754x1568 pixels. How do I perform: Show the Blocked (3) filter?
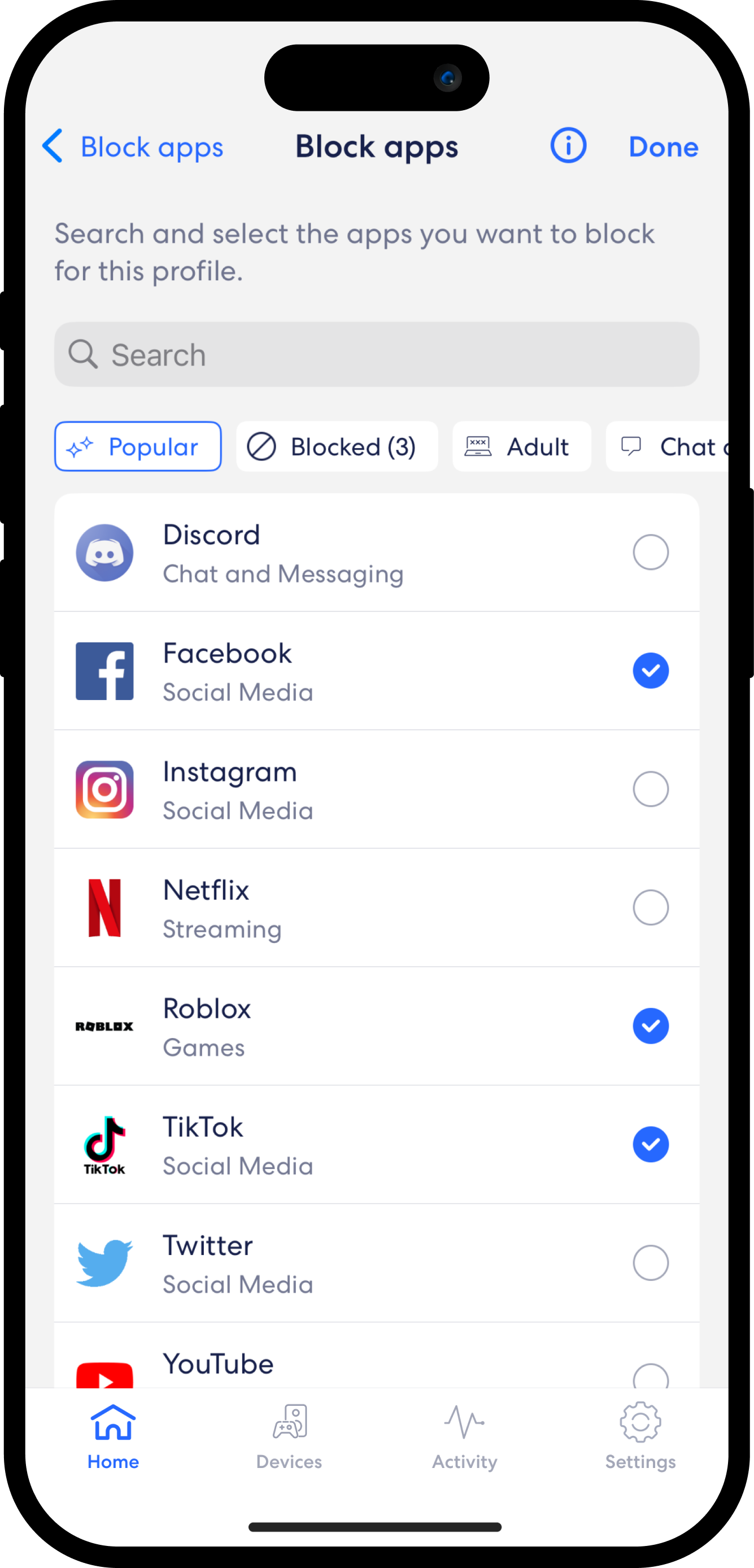pos(337,446)
